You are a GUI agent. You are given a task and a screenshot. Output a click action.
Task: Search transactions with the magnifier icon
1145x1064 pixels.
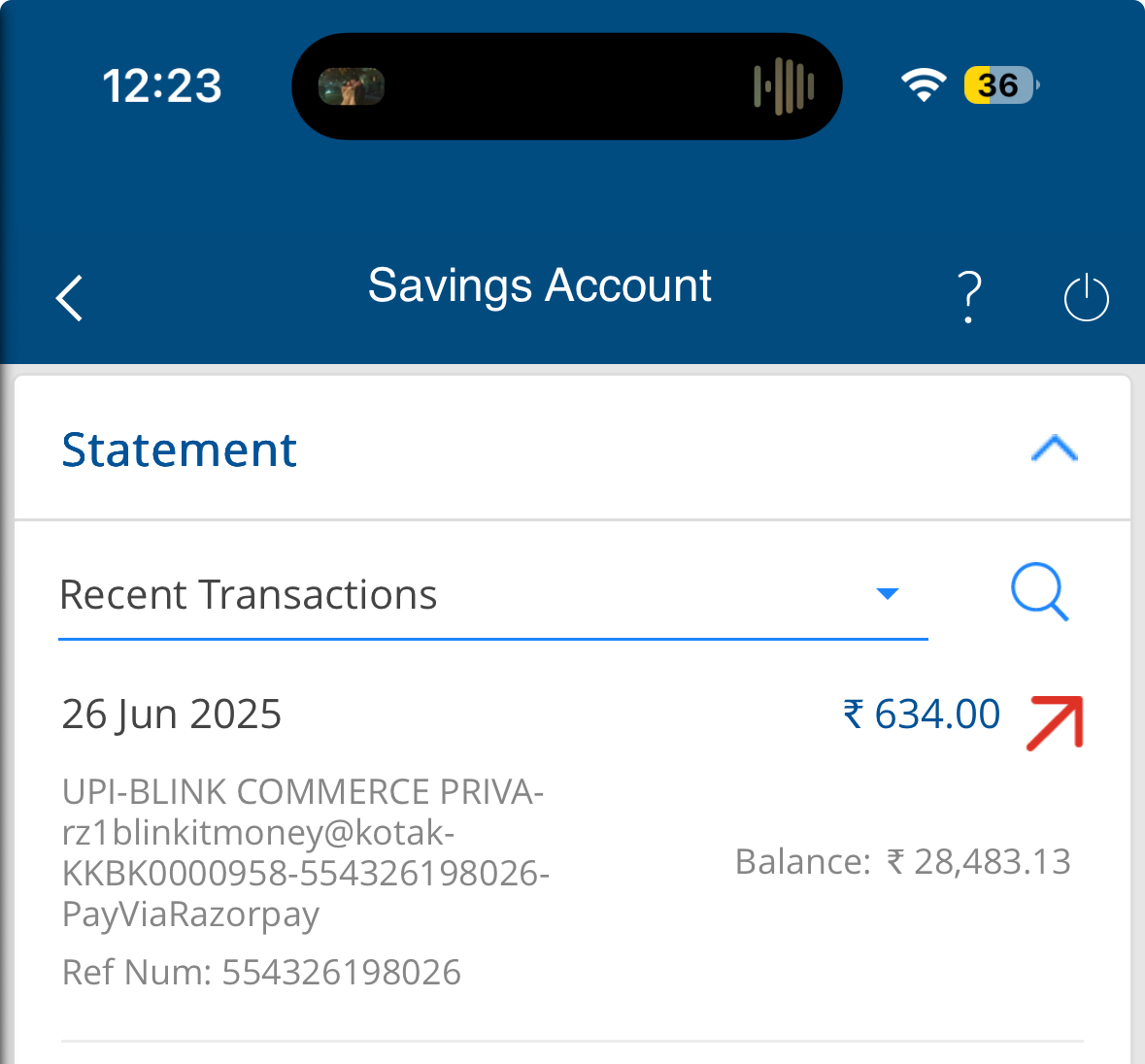click(1039, 591)
